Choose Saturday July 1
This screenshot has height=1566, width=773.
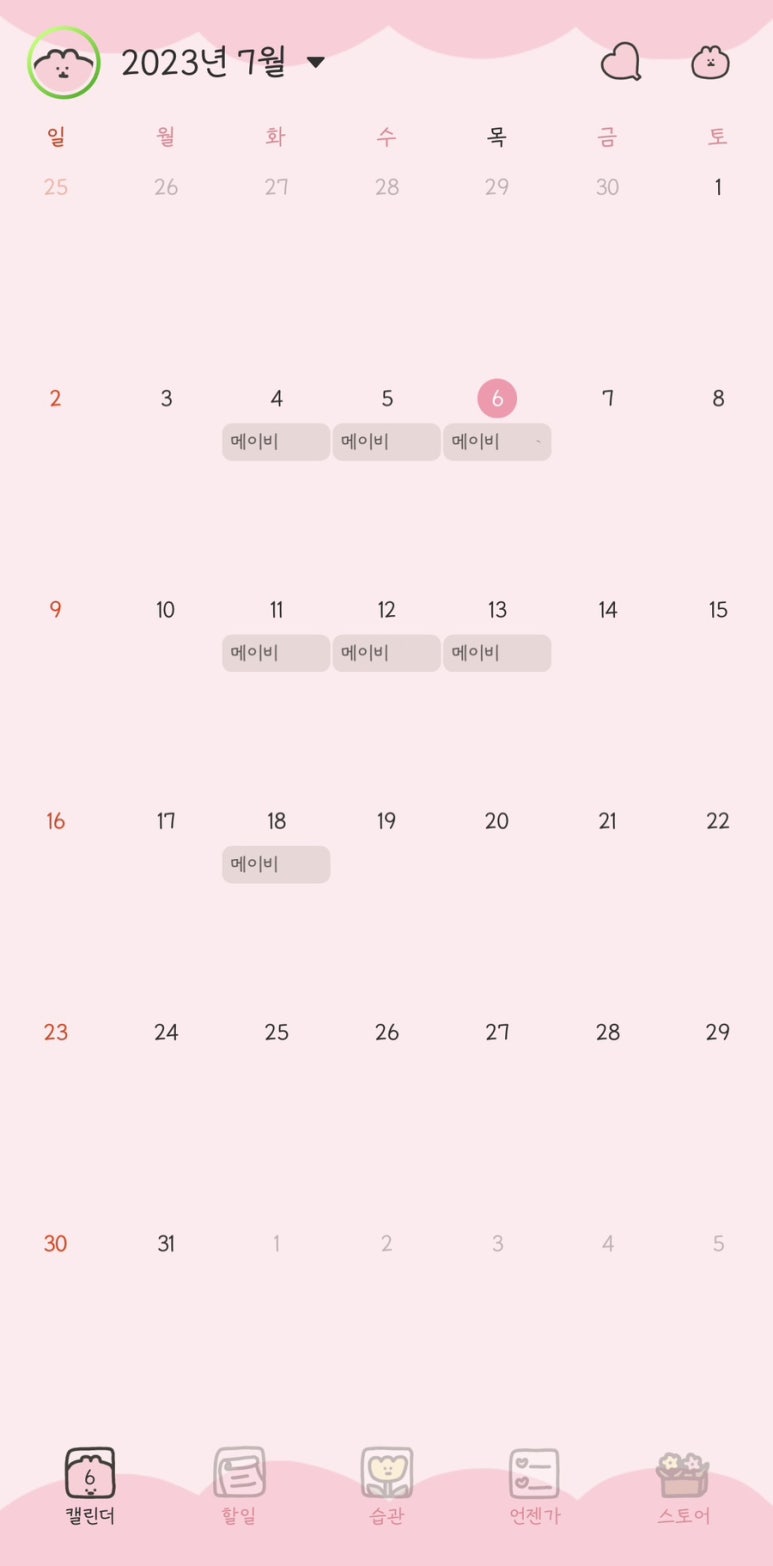(x=718, y=187)
